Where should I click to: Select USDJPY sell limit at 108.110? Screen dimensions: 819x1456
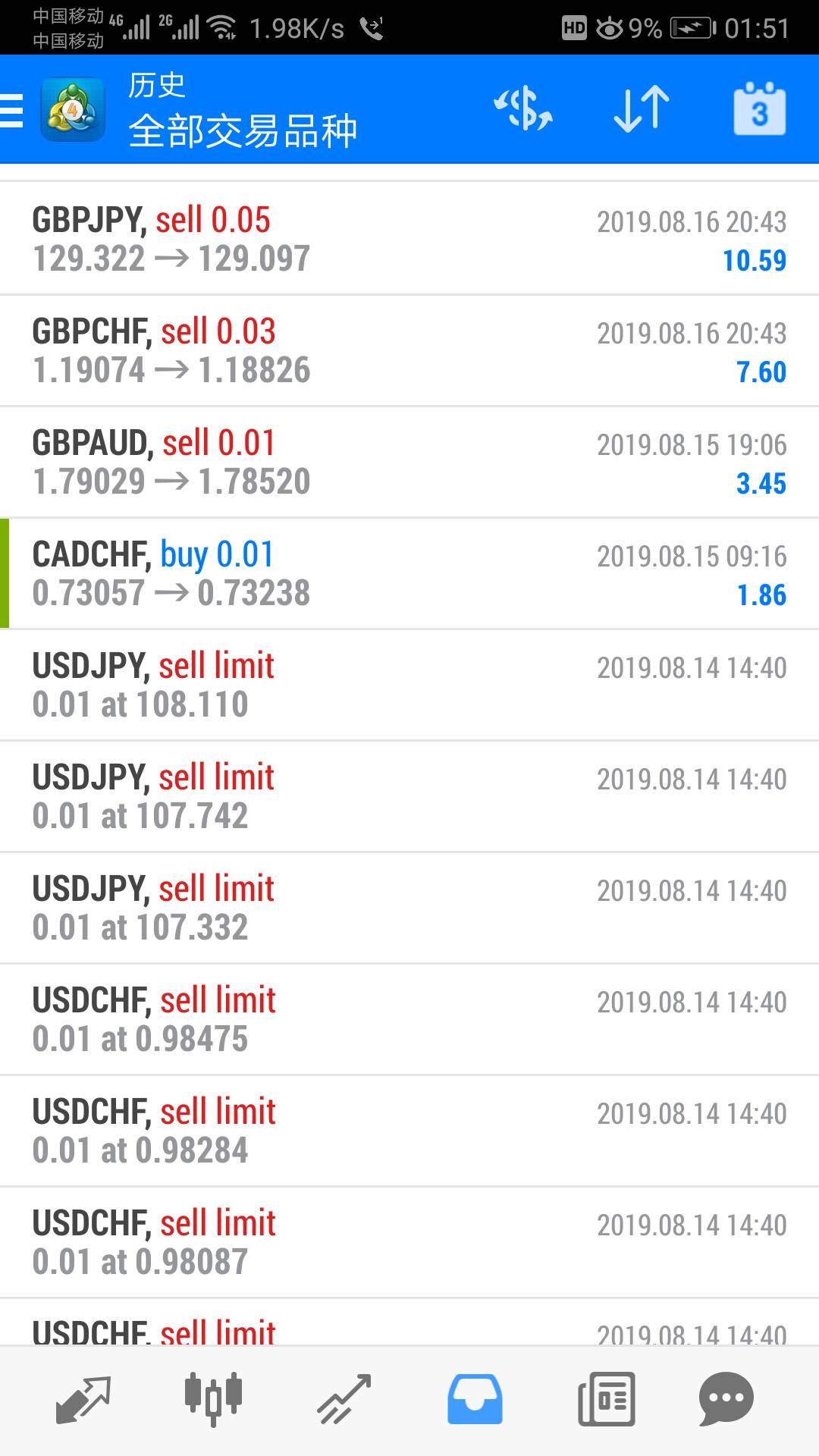point(409,685)
